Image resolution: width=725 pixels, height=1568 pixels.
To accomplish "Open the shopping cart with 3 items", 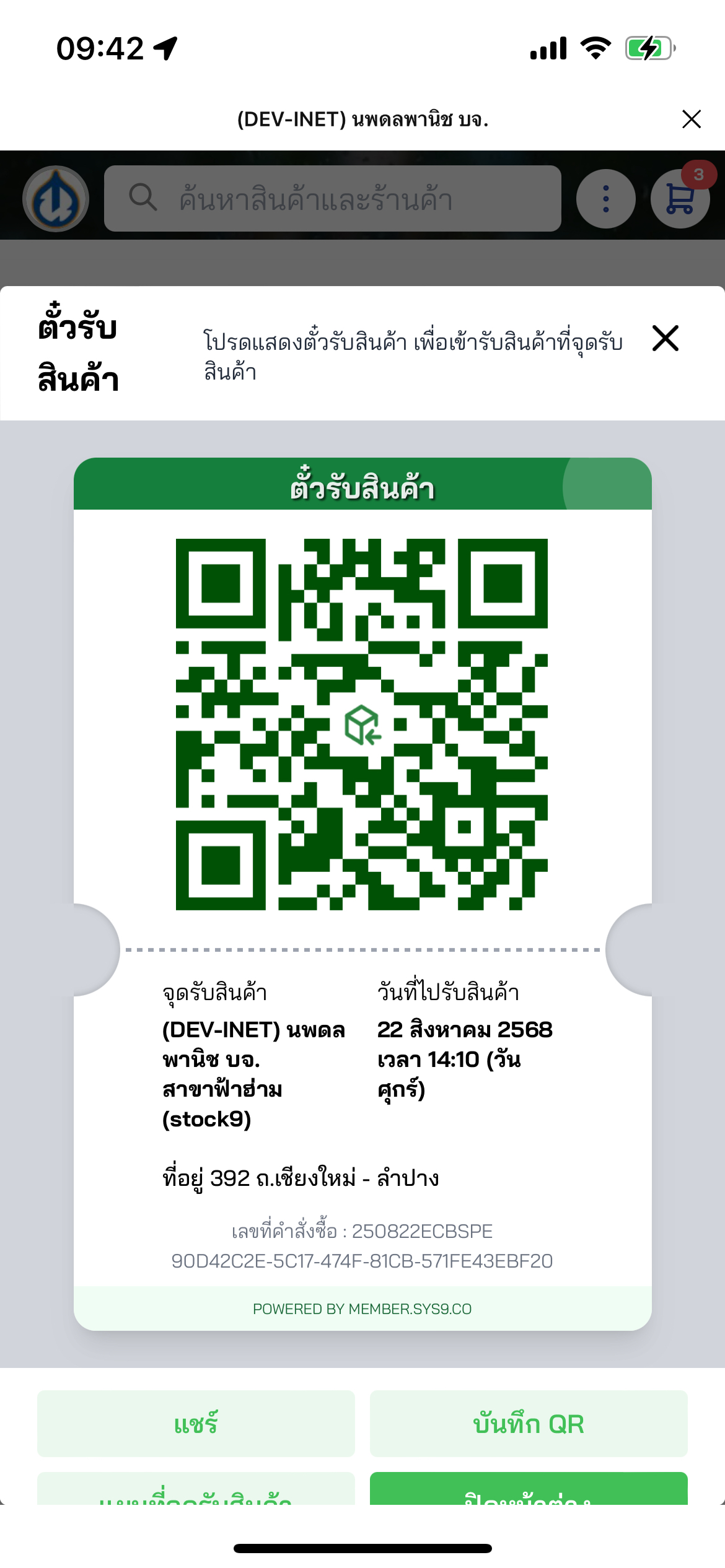I will (x=680, y=199).
